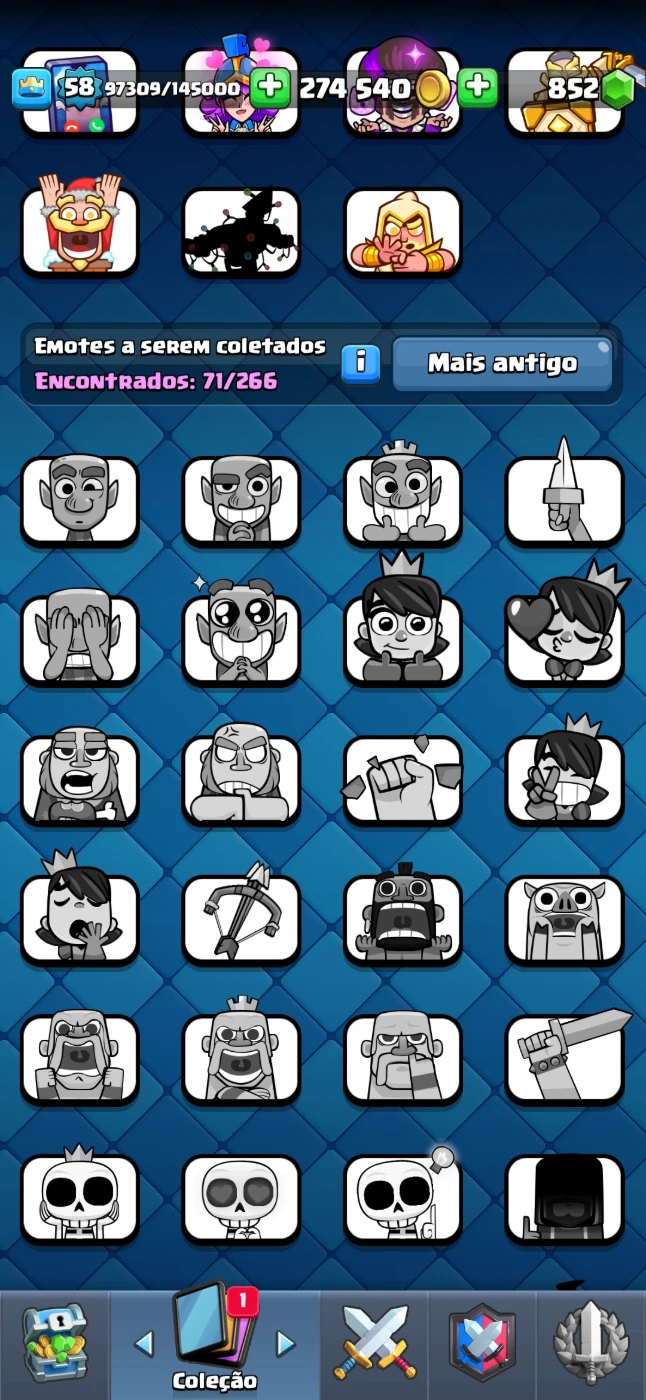View the locked fist smash emote
This screenshot has width=646, height=1400.
(x=403, y=779)
